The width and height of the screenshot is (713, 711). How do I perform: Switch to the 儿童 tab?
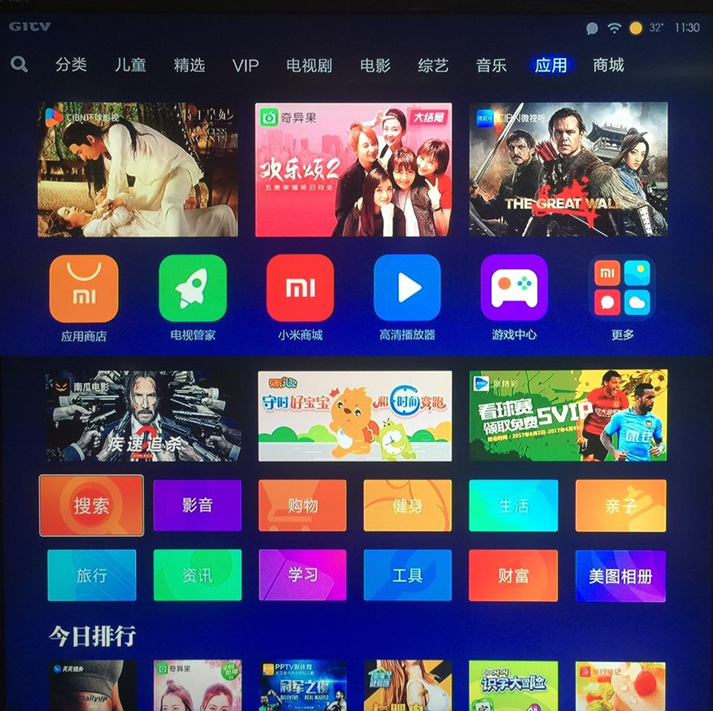(x=130, y=65)
